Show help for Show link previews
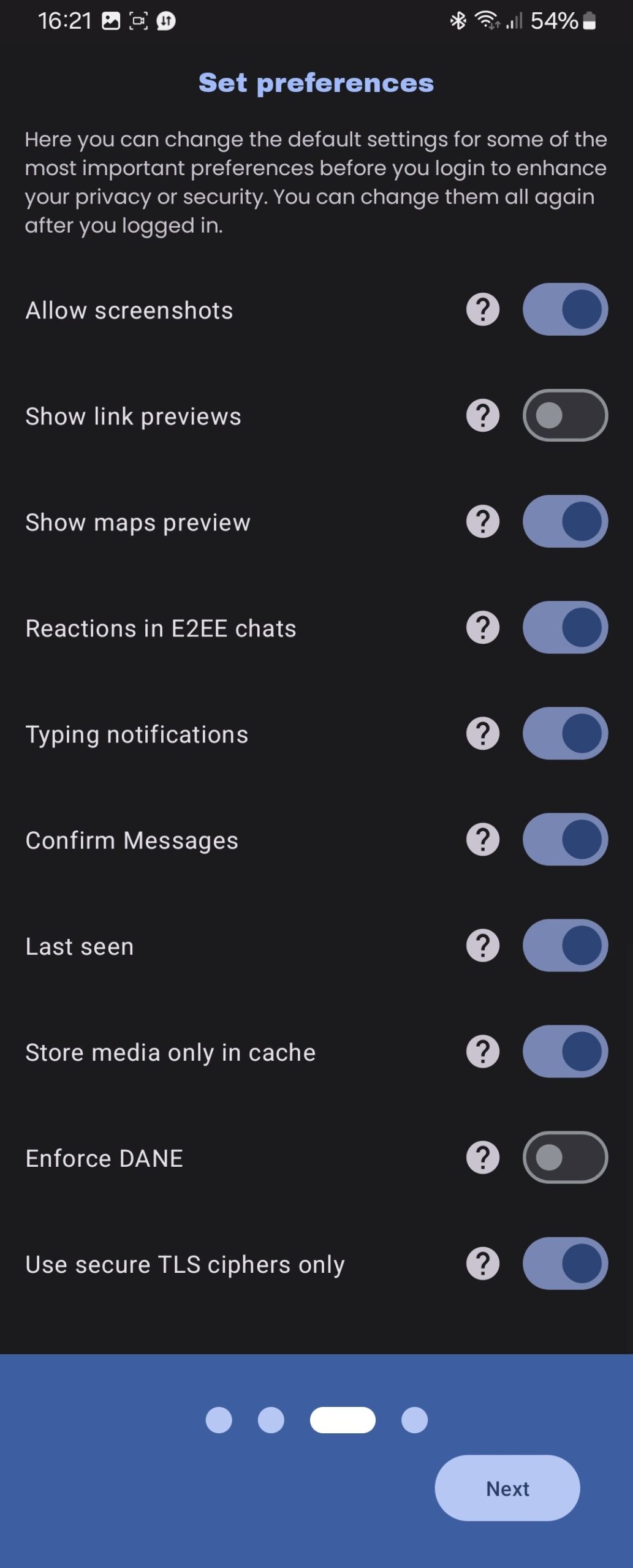 [483, 415]
